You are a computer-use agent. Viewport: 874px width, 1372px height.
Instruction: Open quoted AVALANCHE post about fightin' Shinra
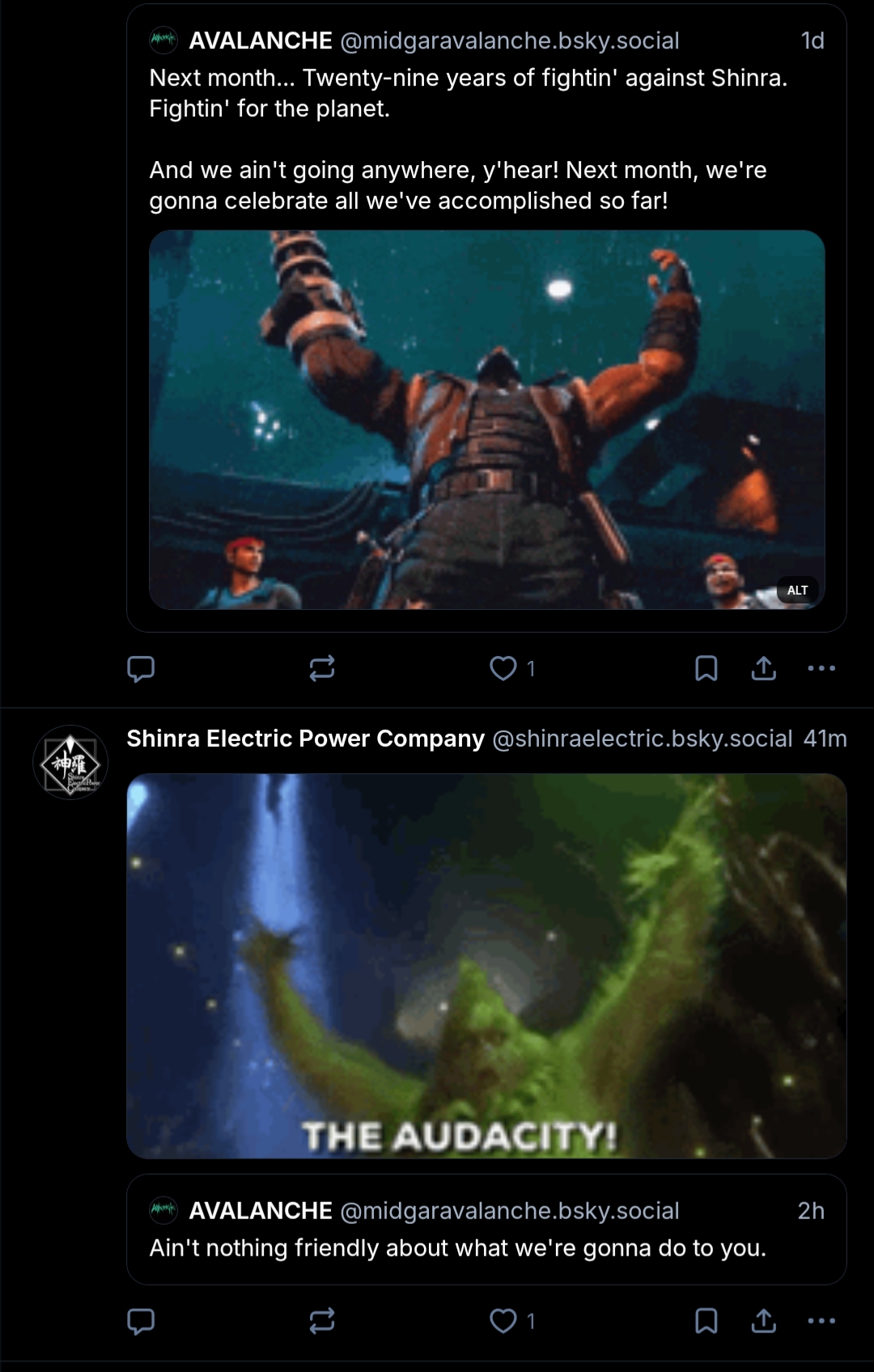(486, 138)
